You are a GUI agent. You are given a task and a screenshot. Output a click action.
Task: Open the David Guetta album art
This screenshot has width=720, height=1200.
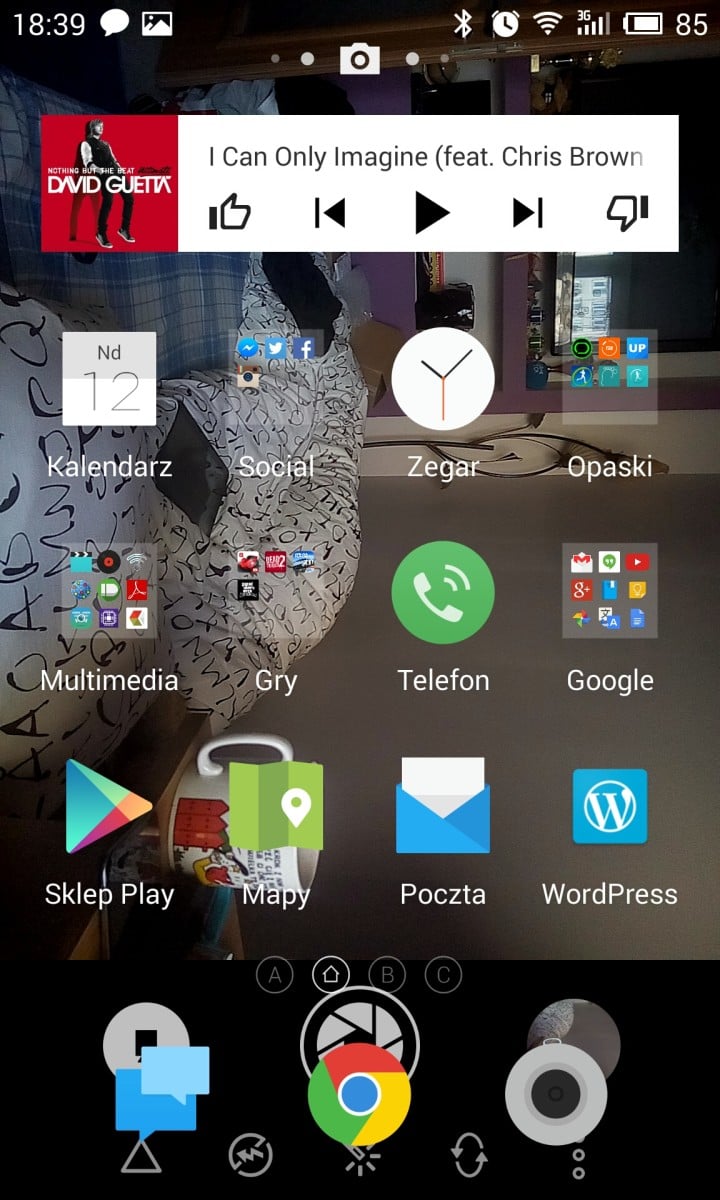click(x=110, y=184)
